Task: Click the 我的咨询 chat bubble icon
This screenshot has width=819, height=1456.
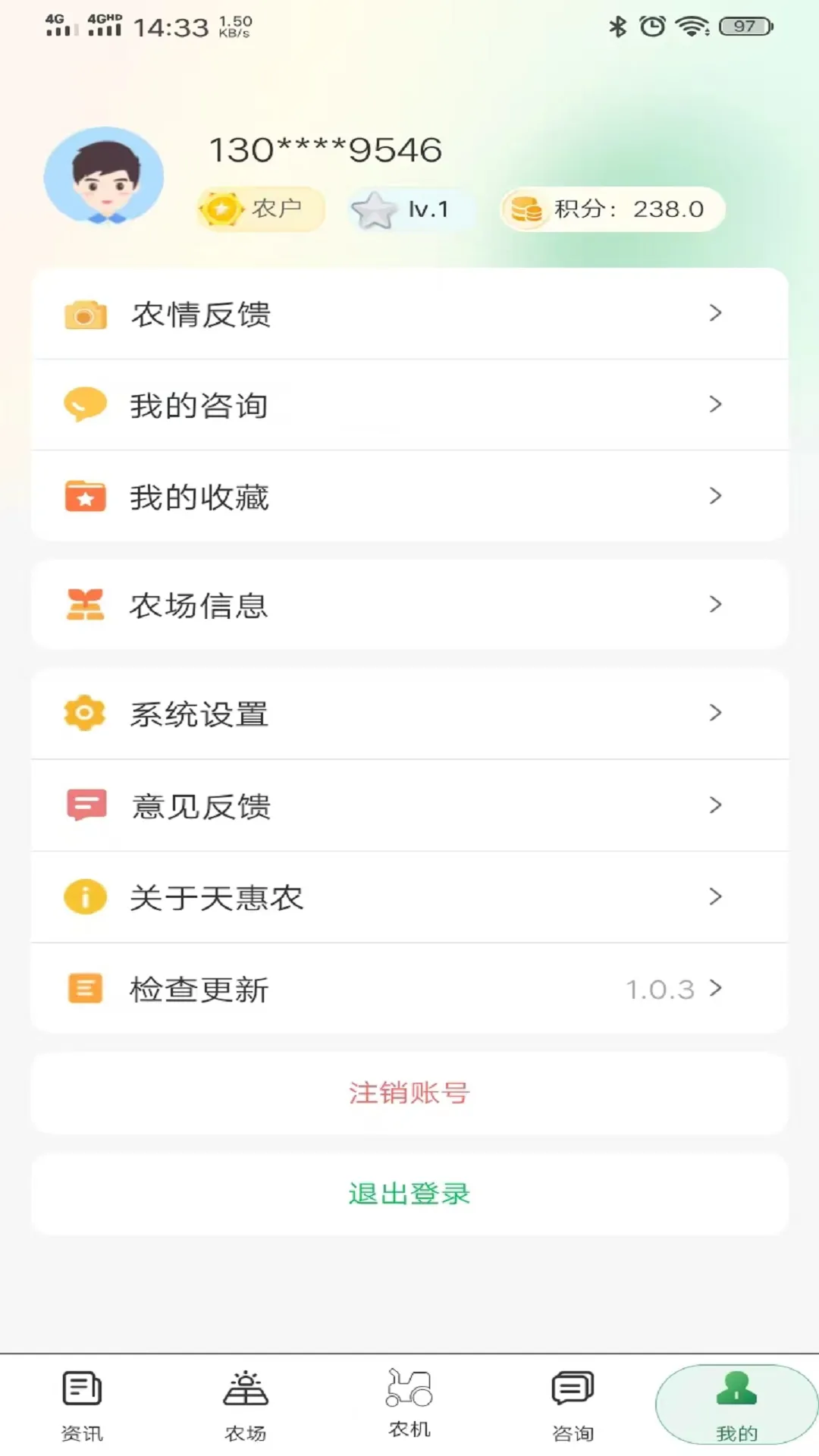Action: click(x=85, y=404)
